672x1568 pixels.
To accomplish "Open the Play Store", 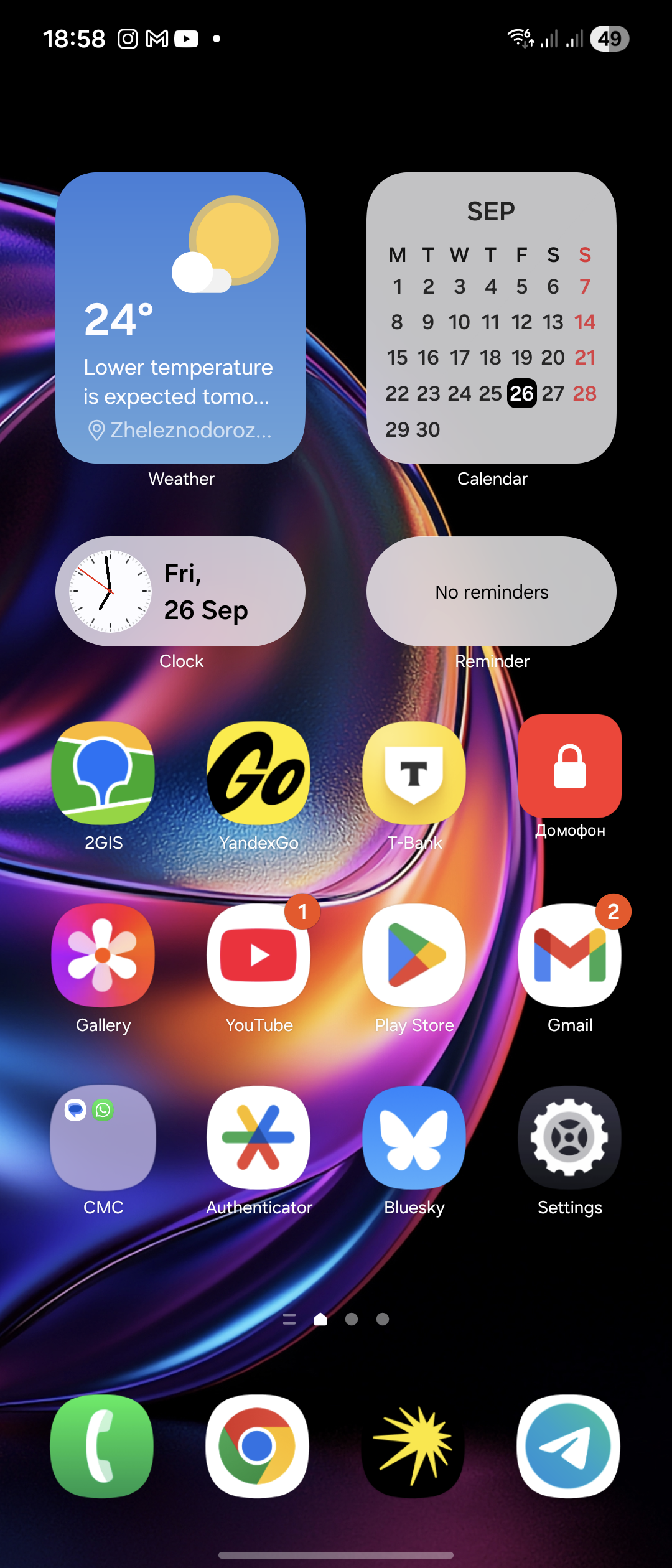I will pos(414,955).
